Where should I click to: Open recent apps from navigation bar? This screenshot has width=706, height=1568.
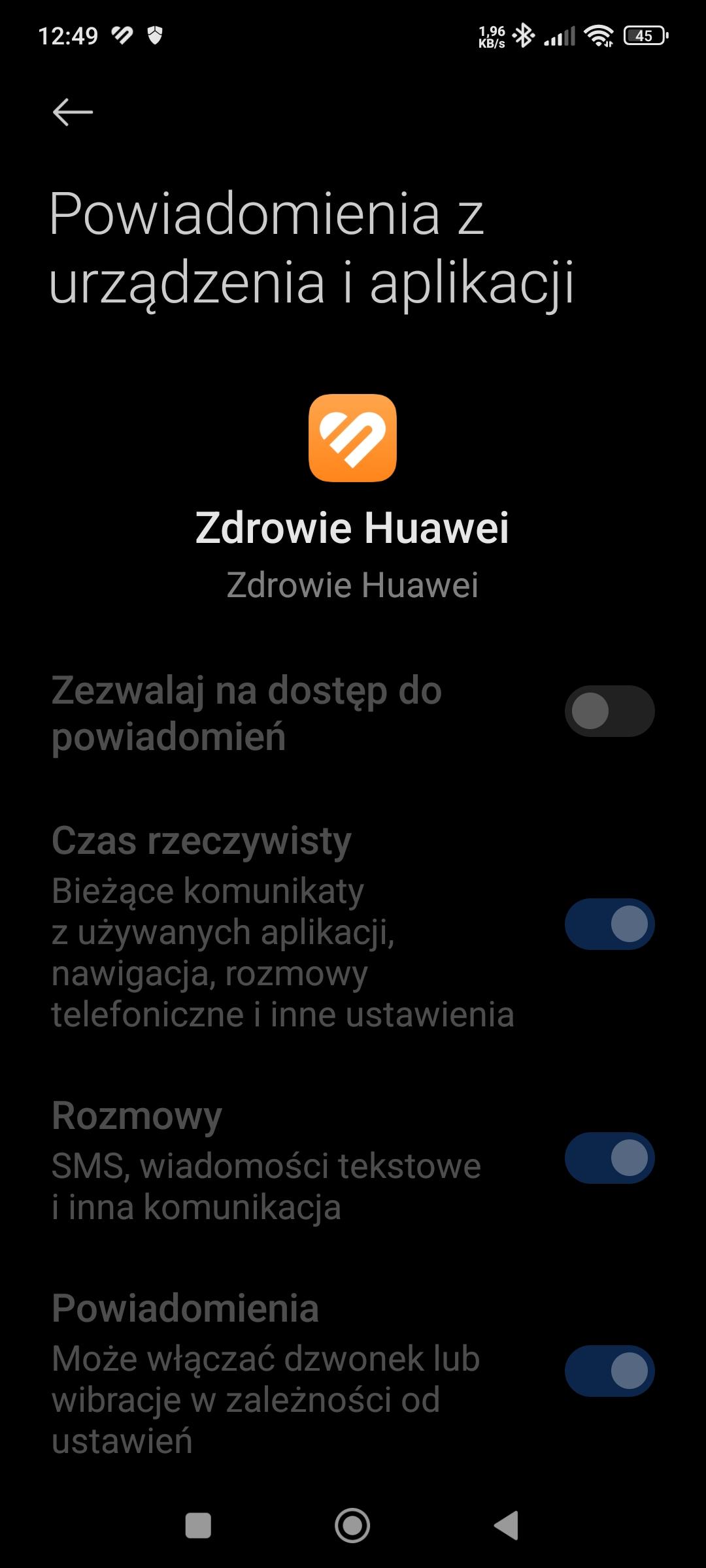point(198,1526)
